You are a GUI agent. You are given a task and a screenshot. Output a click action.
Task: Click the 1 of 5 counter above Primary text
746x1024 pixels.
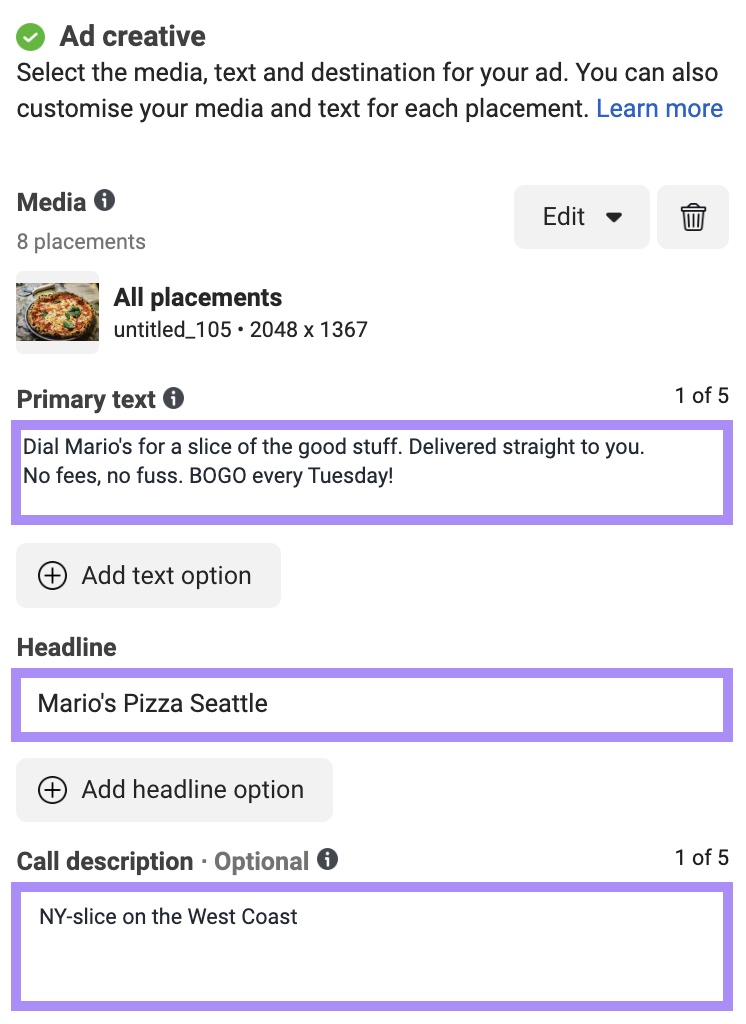click(700, 396)
